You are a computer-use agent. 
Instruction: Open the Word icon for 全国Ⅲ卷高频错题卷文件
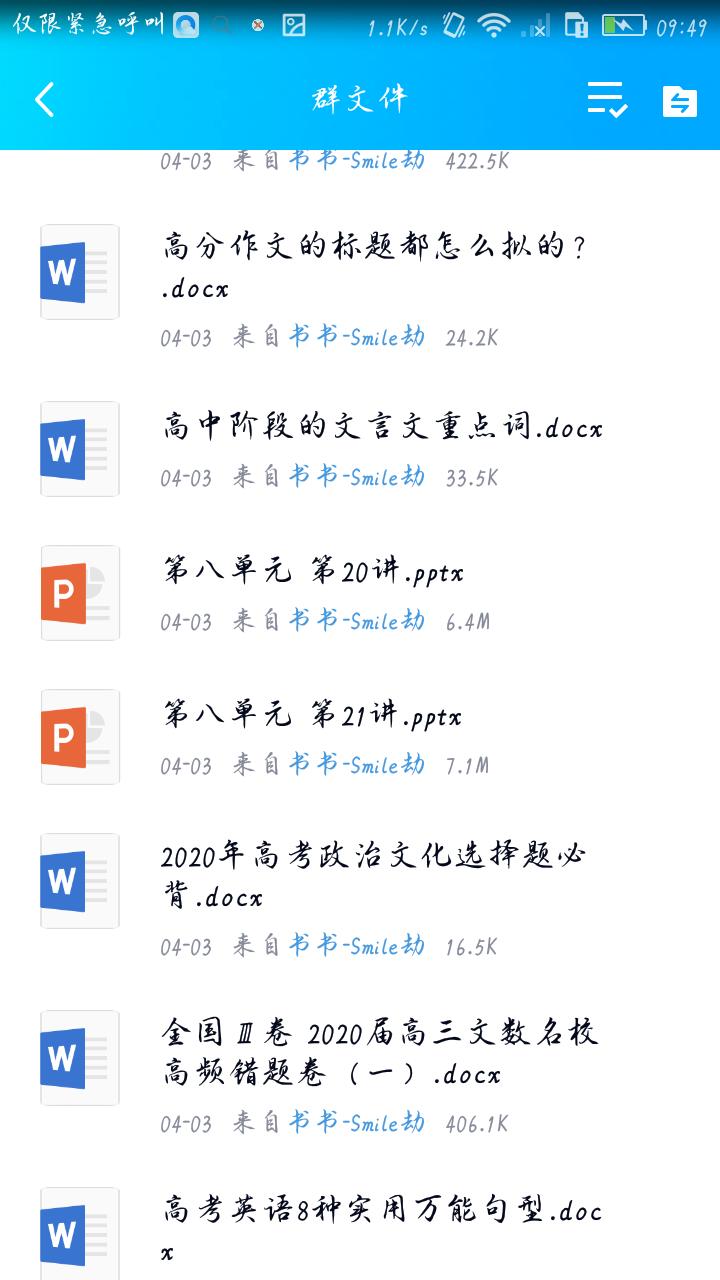point(79,1058)
